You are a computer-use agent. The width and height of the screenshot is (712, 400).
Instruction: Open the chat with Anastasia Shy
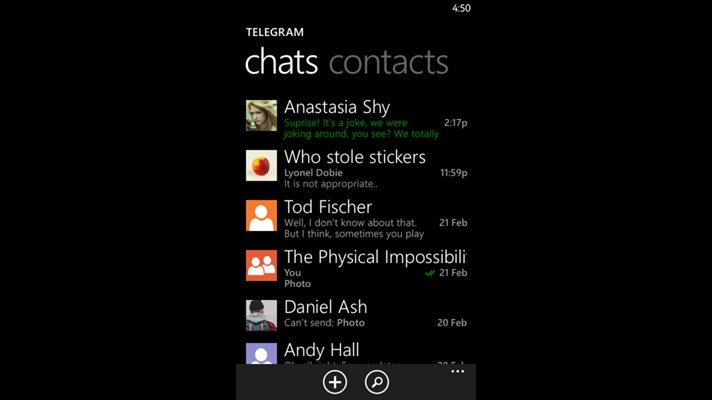pos(355,116)
